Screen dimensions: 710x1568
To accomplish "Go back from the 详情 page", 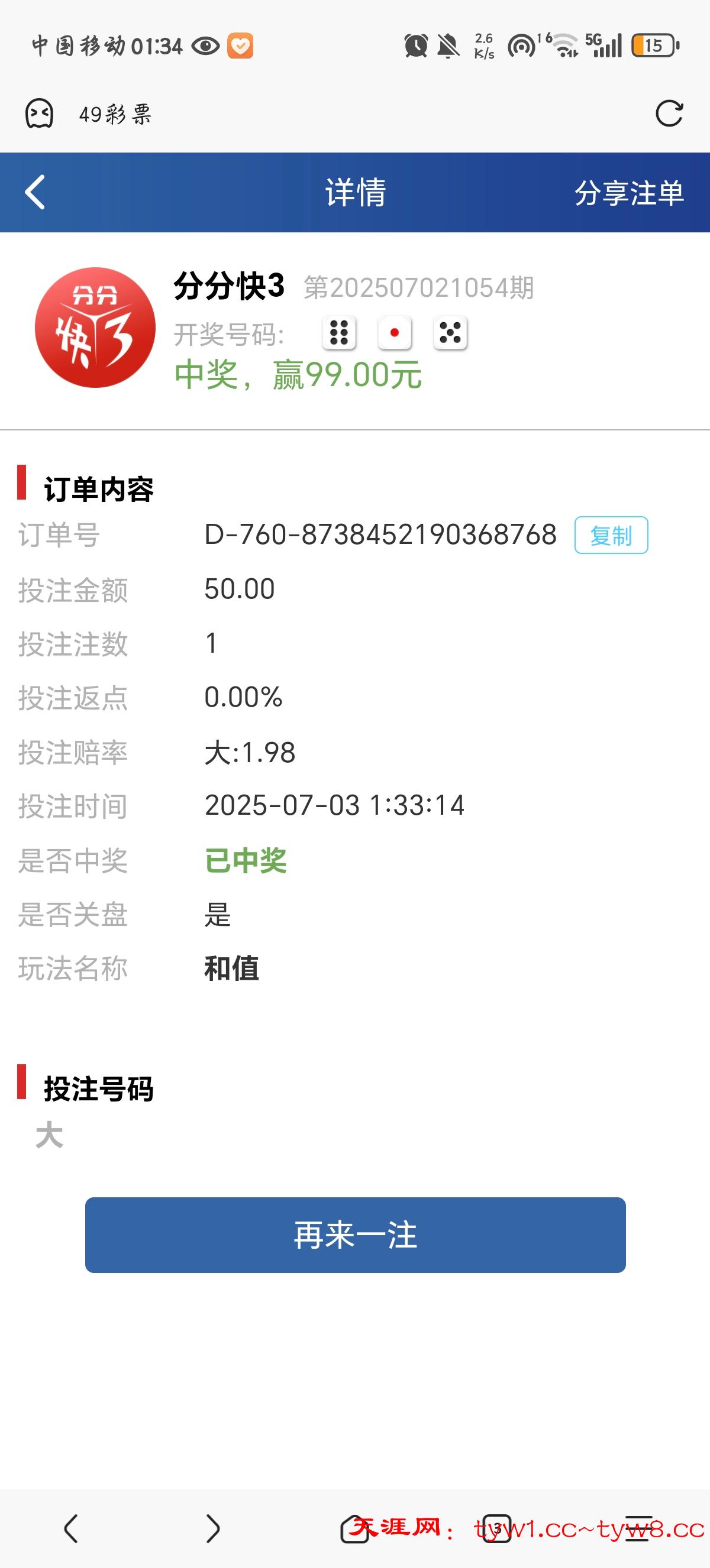I will coord(35,192).
